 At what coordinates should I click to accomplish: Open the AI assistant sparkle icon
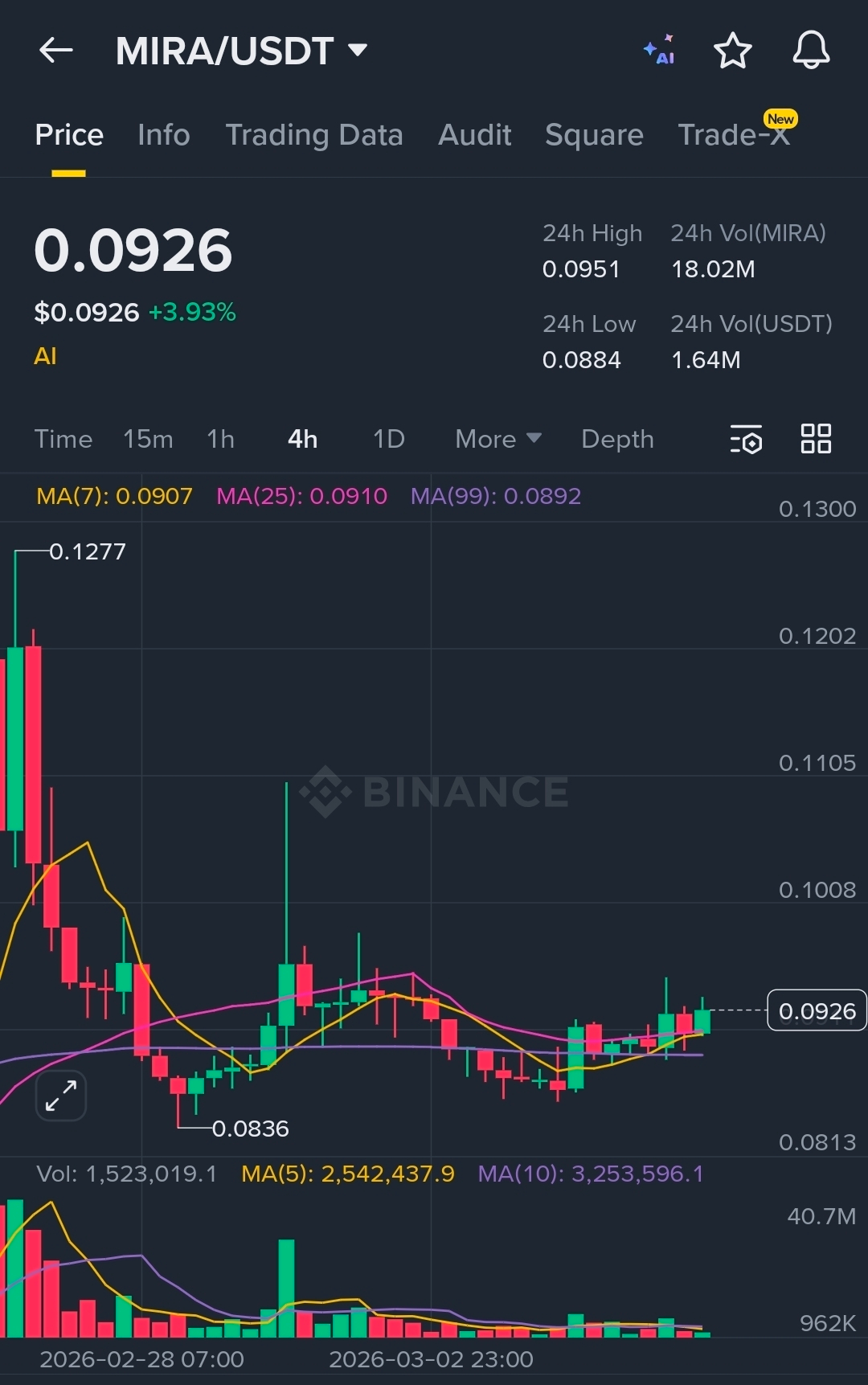[659, 51]
